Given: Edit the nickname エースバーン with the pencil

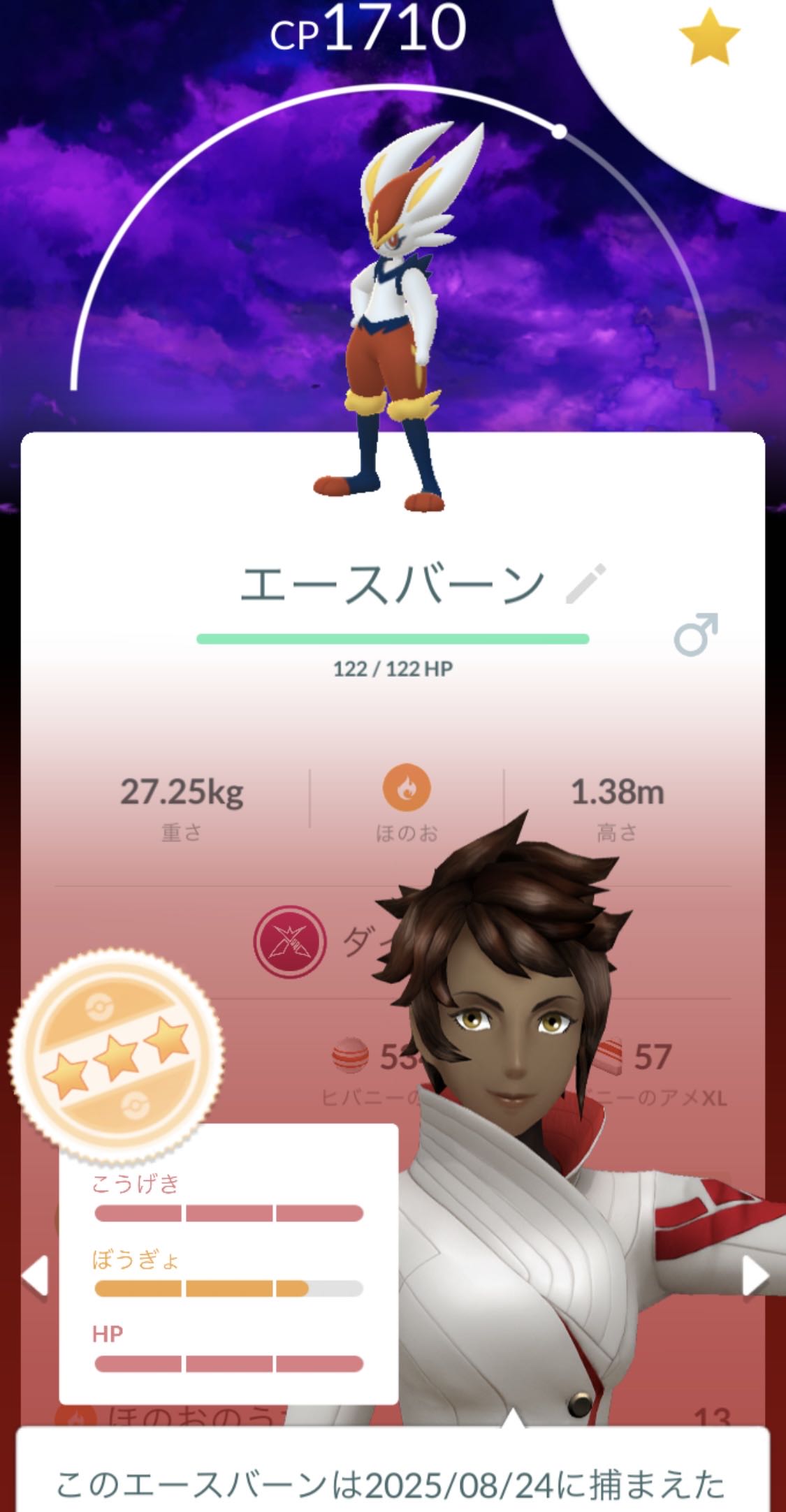Looking at the screenshot, I should coord(585,583).
